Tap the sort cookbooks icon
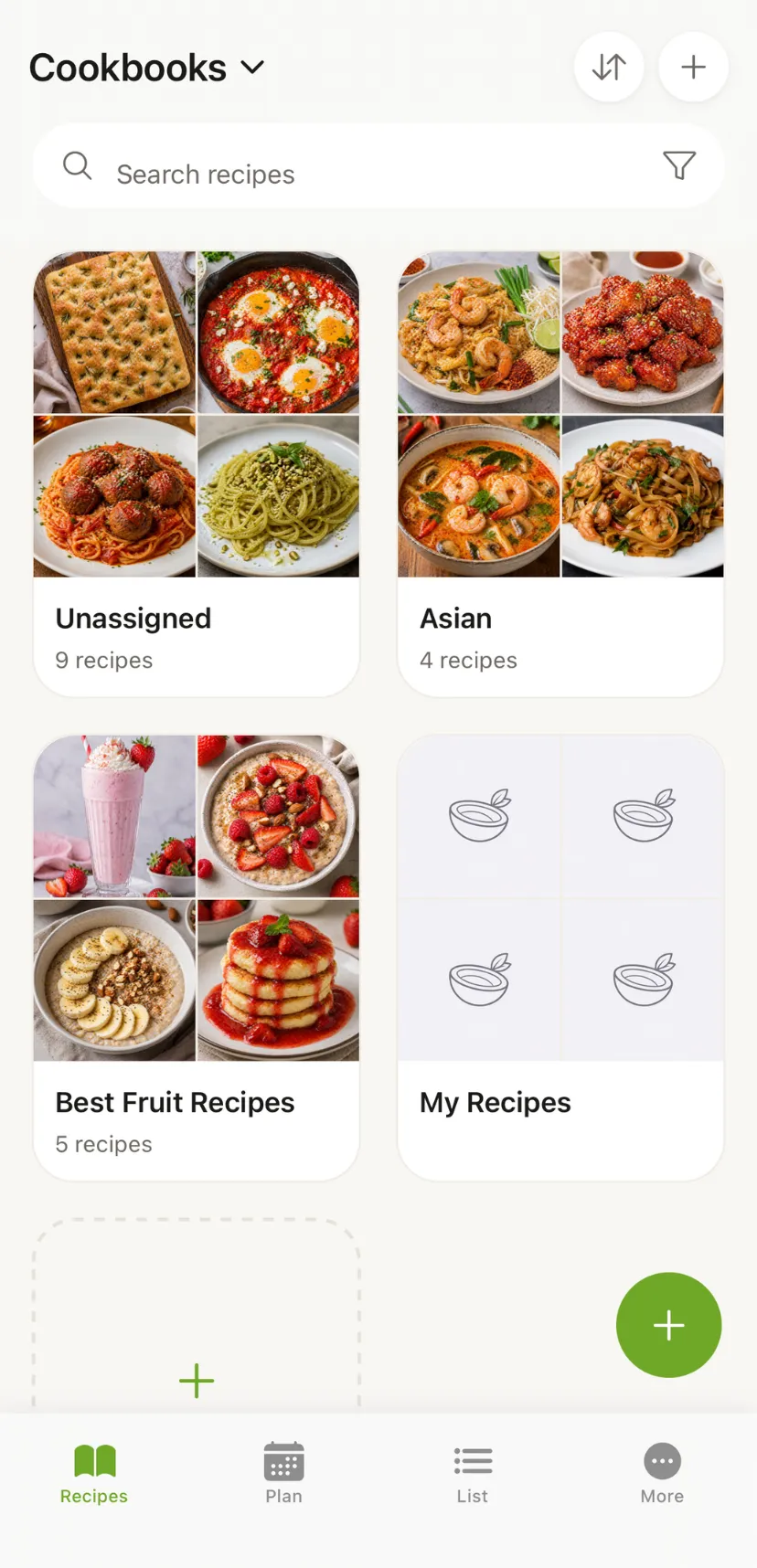This screenshot has height=1568, width=757. 609,66
